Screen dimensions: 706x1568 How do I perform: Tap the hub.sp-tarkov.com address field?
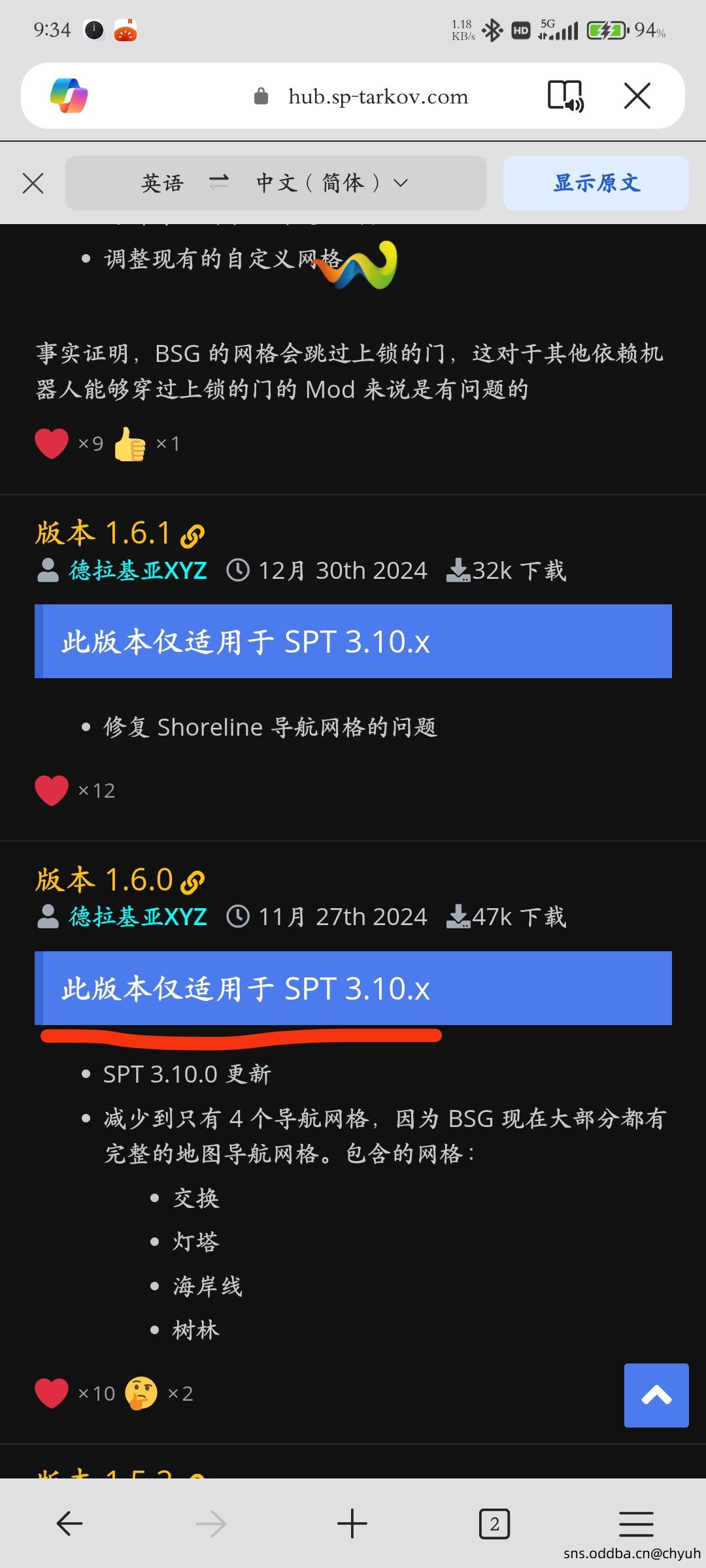(361, 97)
